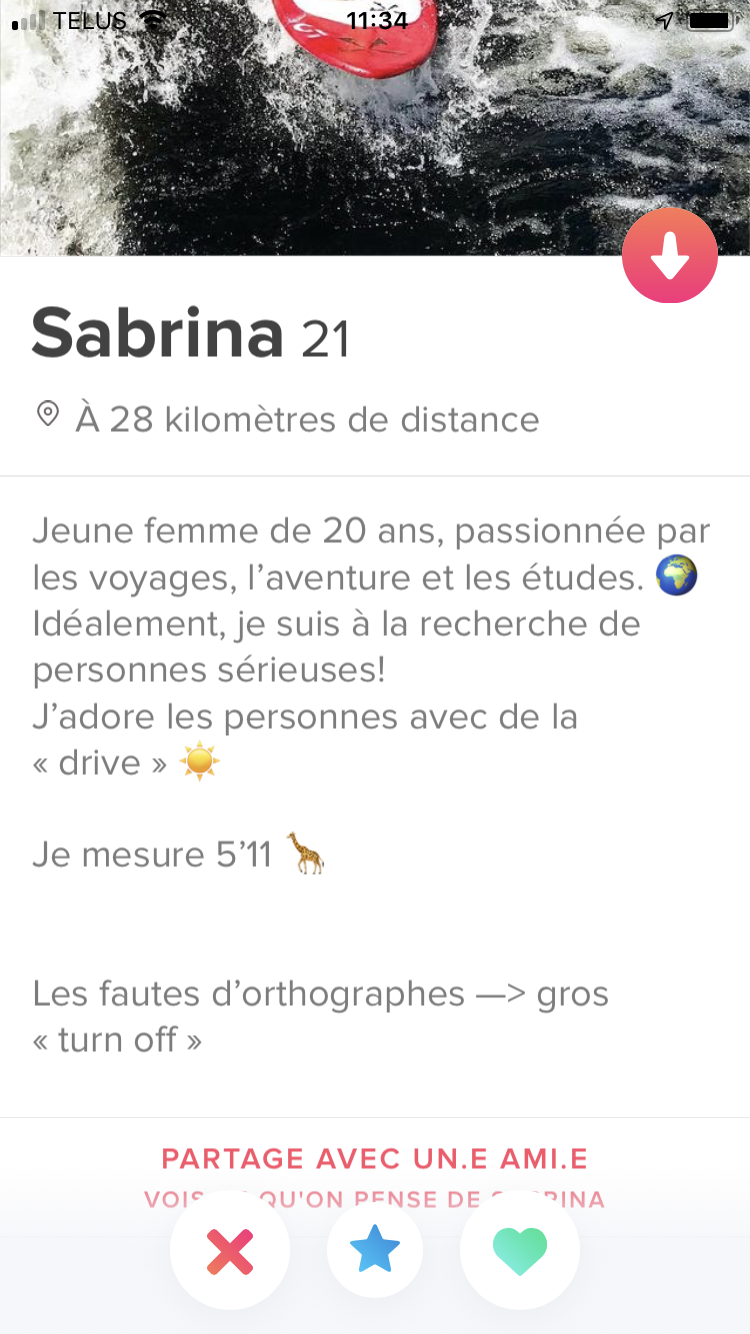Like Sabrina with the green heart
750x1334 pixels.
click(520, 1250)
